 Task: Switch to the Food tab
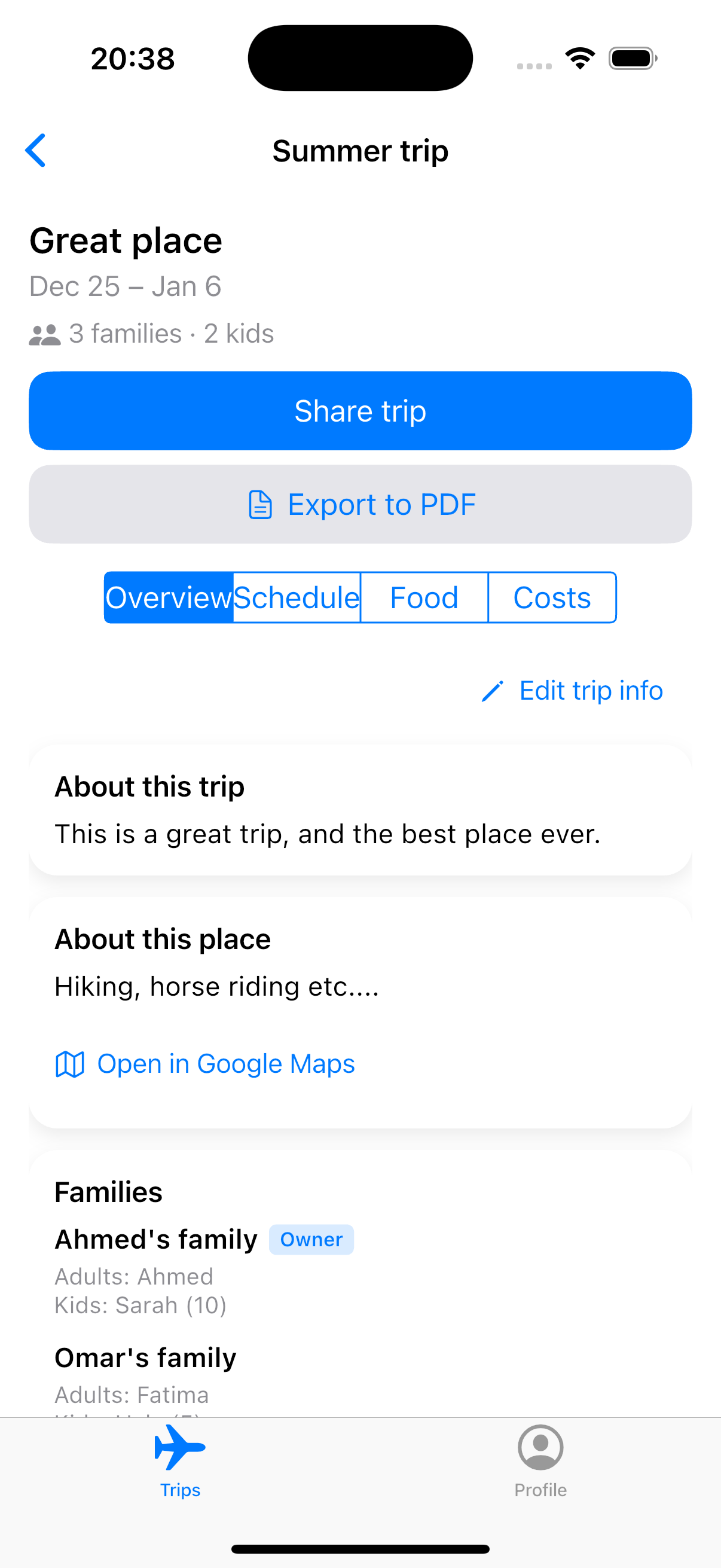[x=424, y=598]
